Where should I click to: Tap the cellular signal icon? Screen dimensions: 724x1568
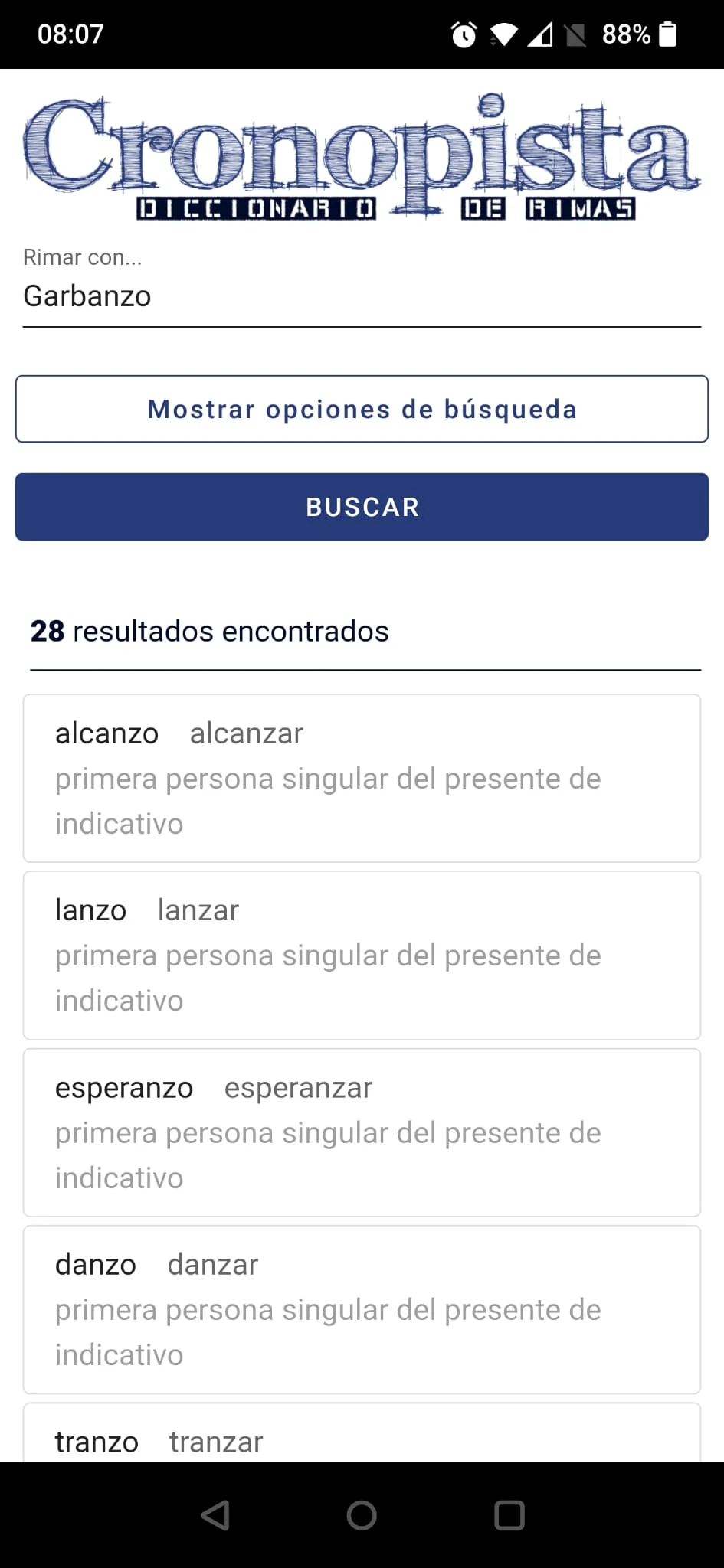(x=542, y=34)
